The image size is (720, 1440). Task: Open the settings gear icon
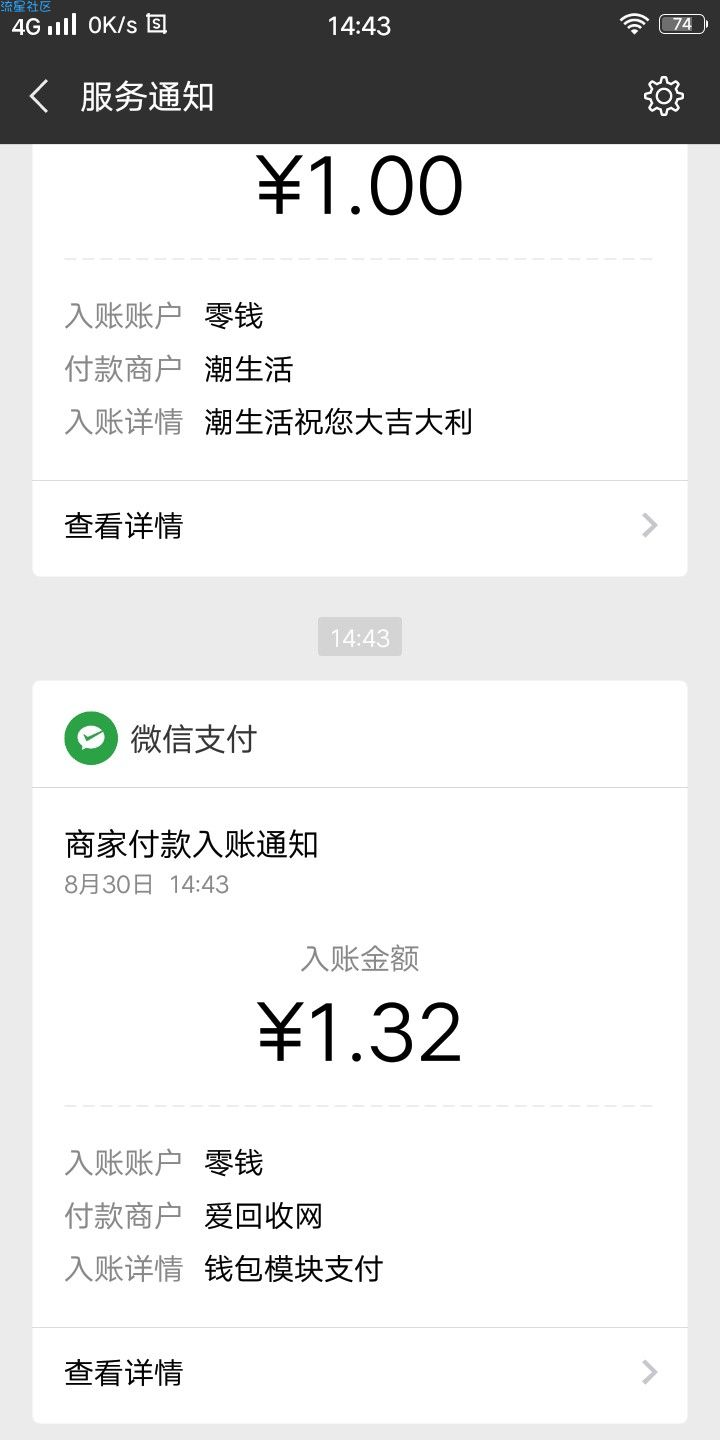(x=663, y=97)
